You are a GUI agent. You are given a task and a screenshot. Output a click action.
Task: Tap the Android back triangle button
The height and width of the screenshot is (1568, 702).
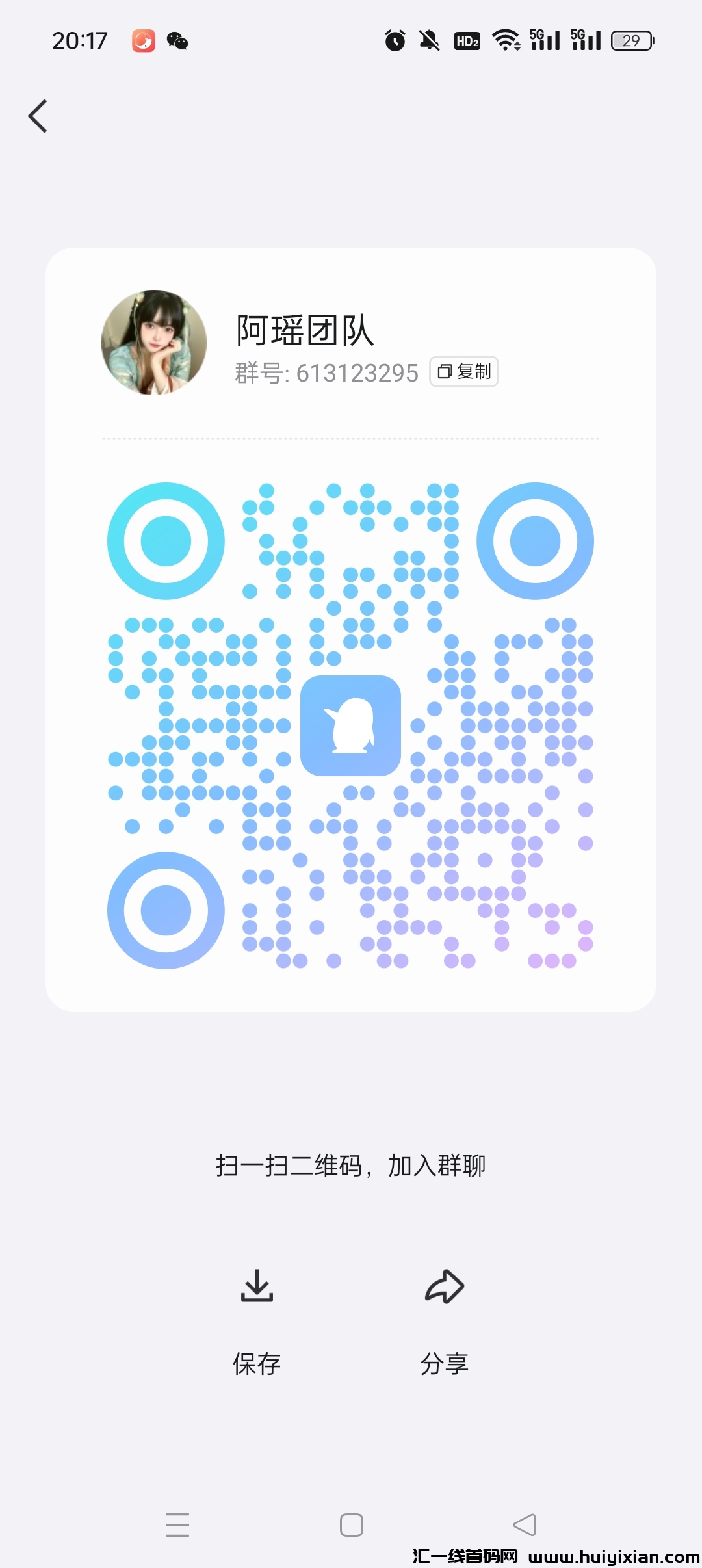coord(524,1524)
